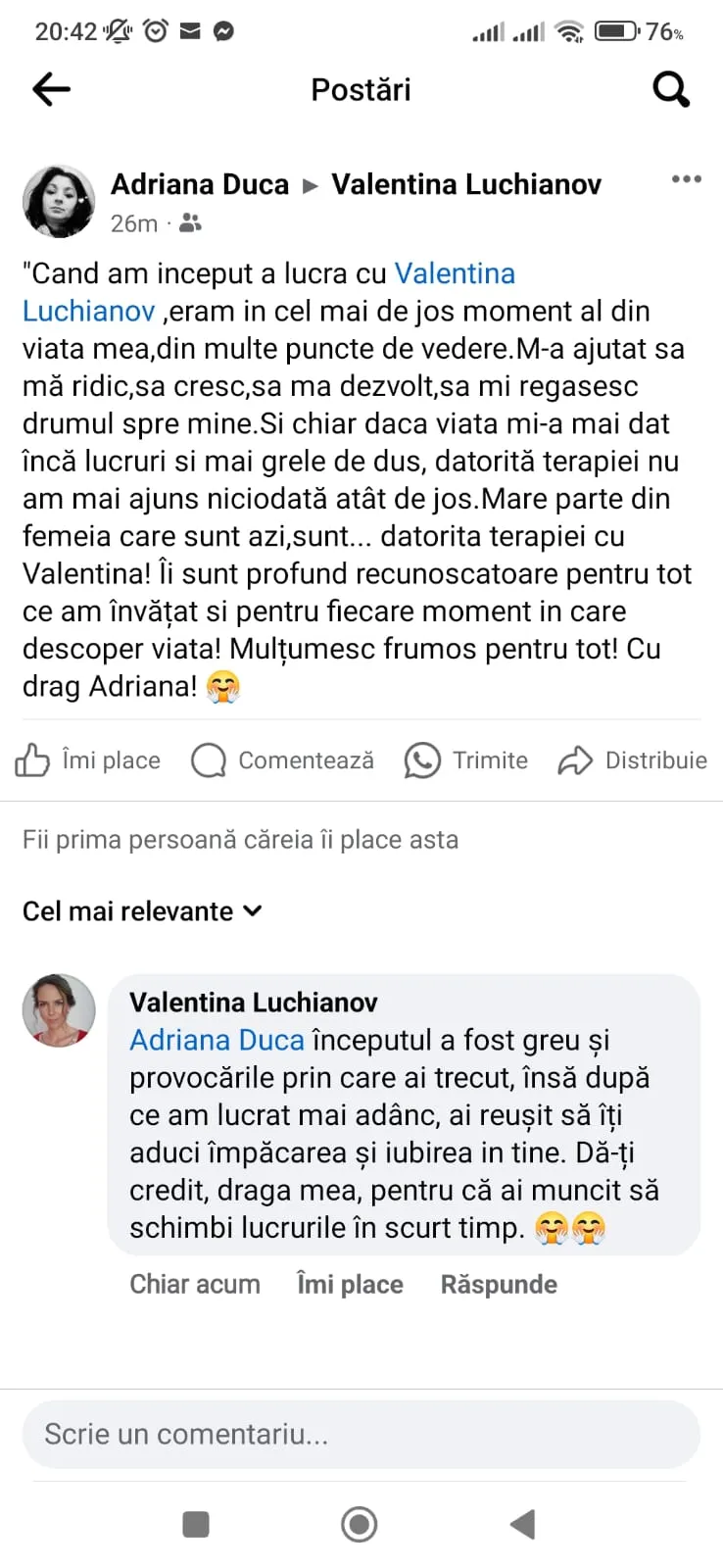Screen dimensions: 723x1568
Task: Expand the Cel mai relevante comment sorting
Action: (143, 911)
